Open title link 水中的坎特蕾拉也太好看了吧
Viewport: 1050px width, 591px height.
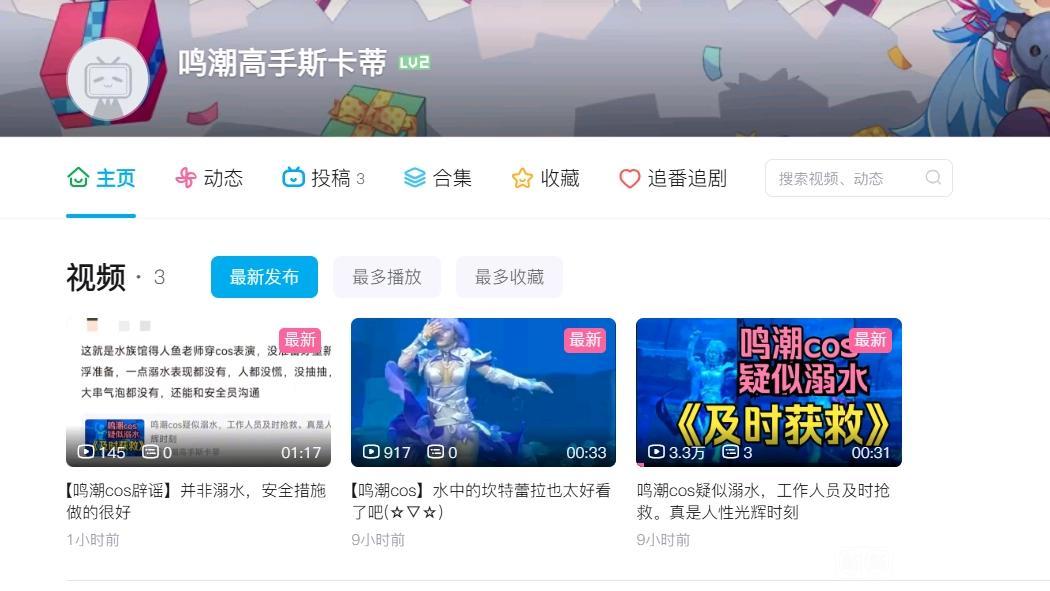tap(480, 501)
